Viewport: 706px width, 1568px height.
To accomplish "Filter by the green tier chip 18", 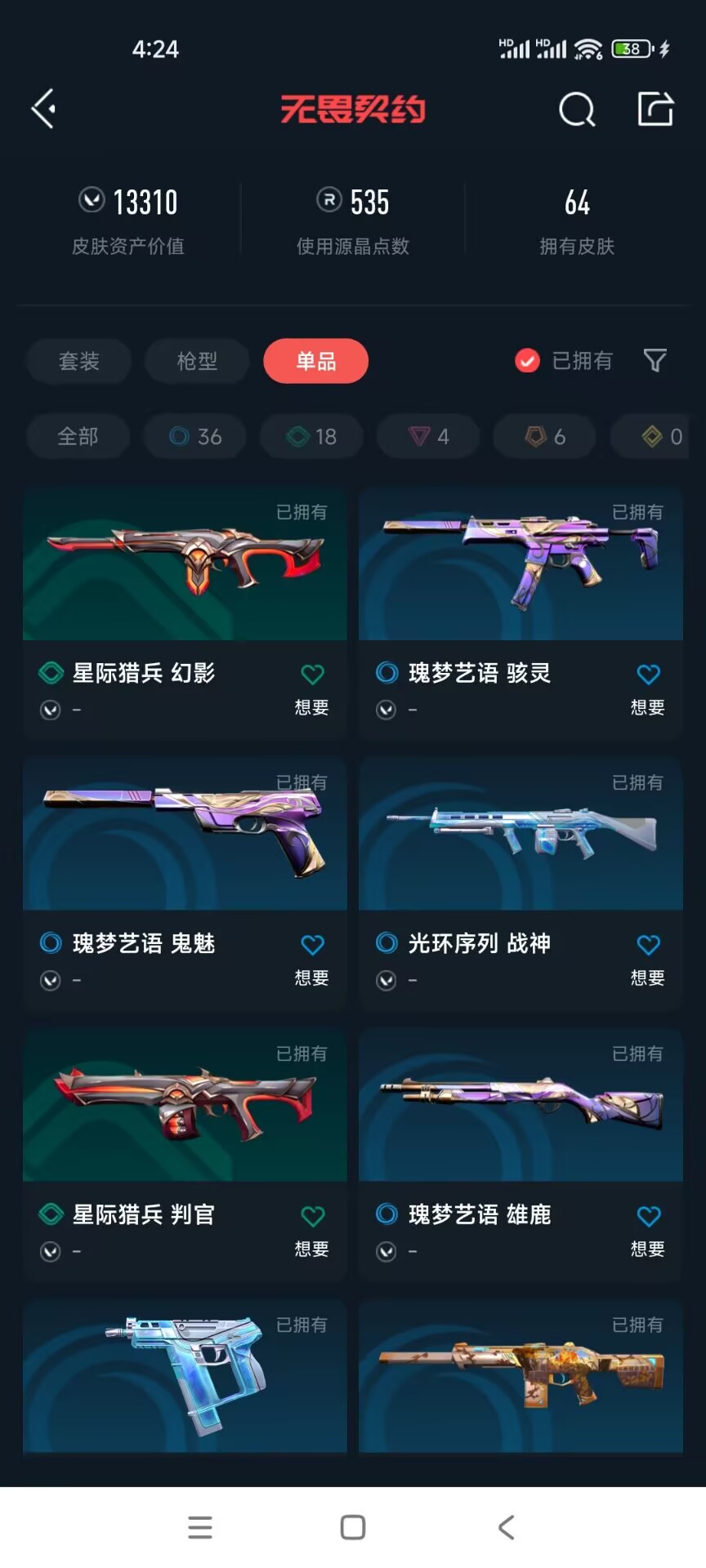I will (x=312, y=437).
